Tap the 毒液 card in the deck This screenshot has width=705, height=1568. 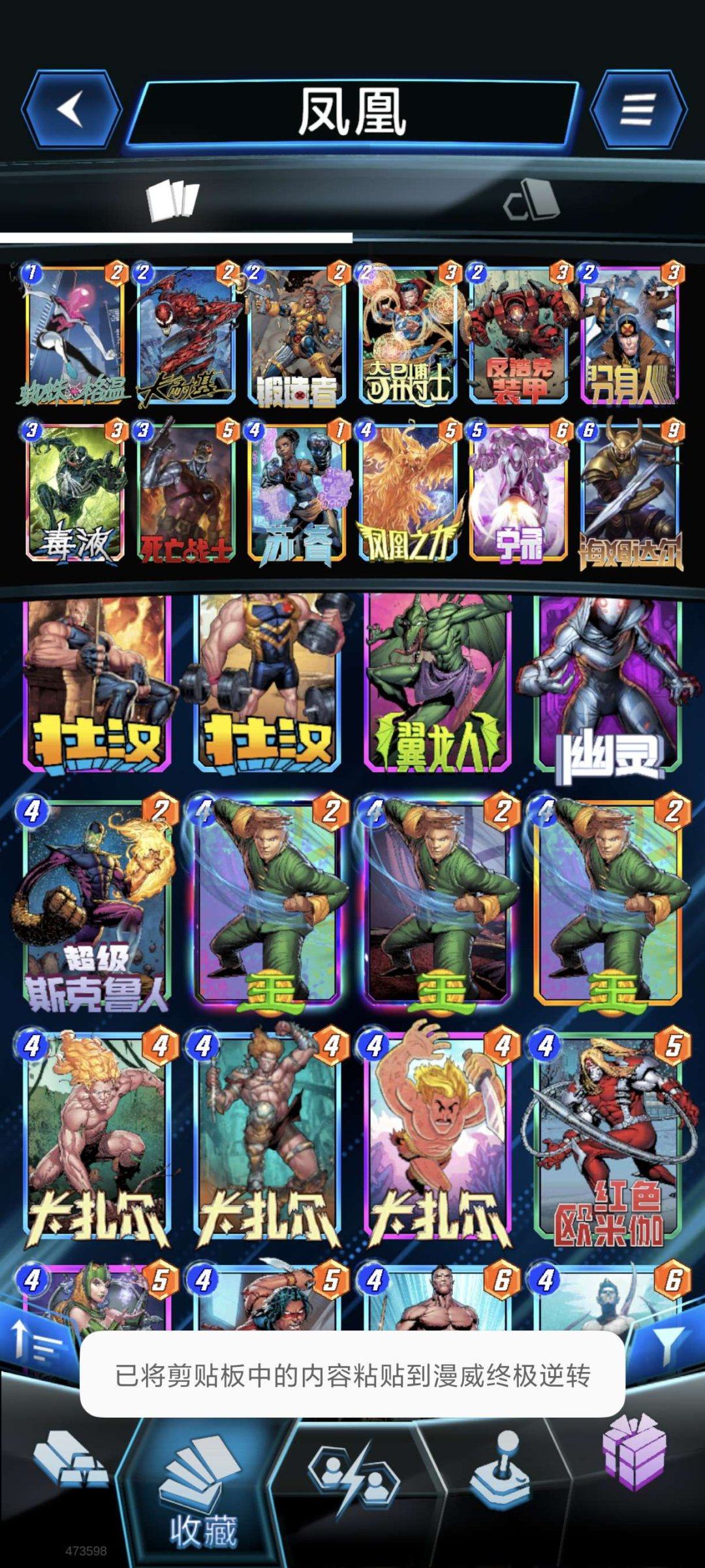74,491
